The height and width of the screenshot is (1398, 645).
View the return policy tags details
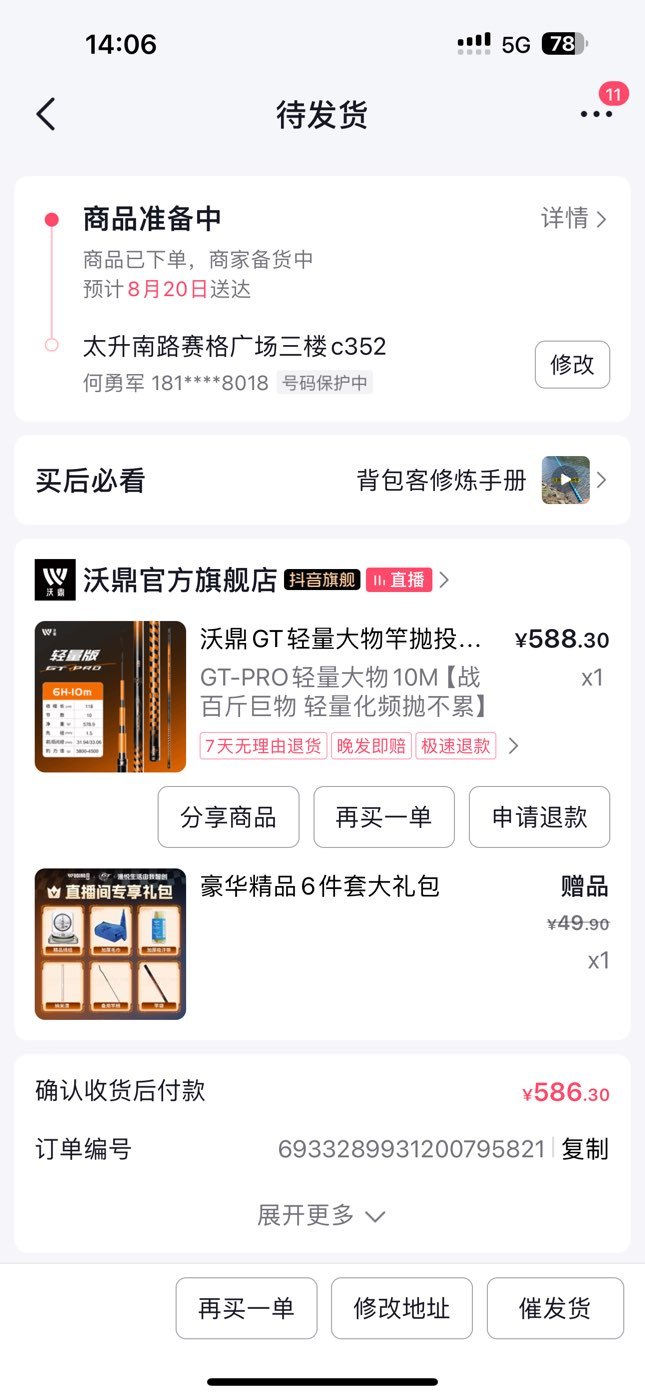coord(360,746)
